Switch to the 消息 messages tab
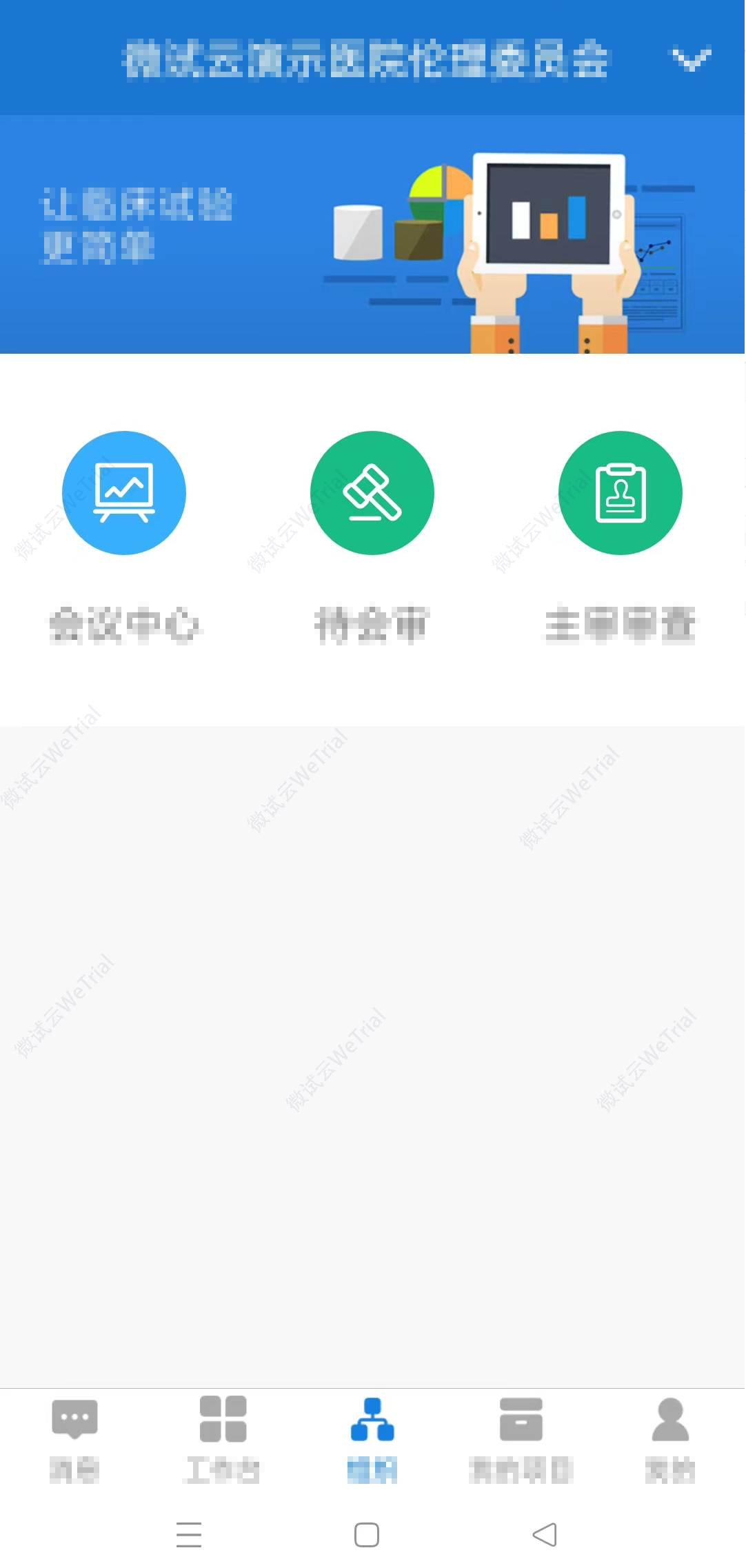This screenshot has height=1568, width=746. 74,1439
